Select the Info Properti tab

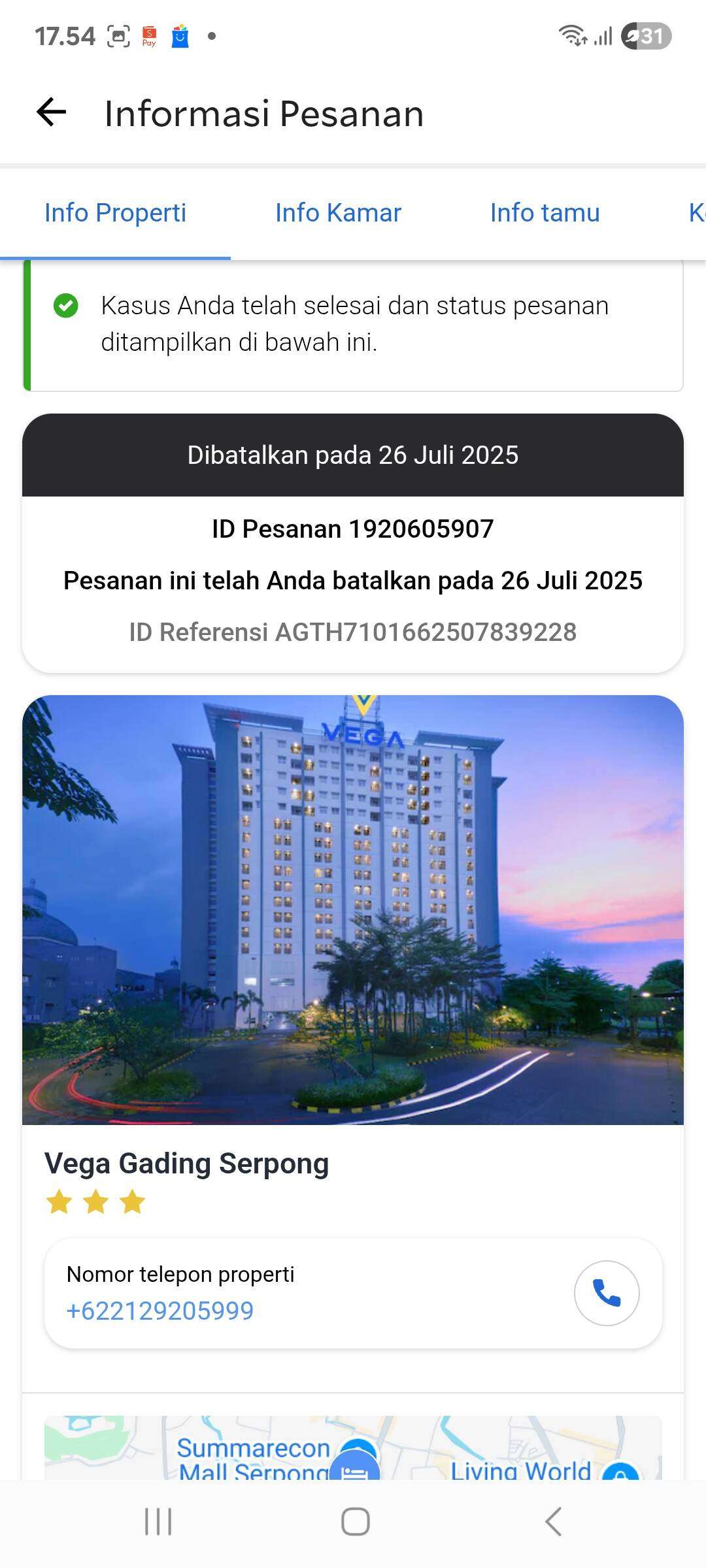click(x=115, y=213)
